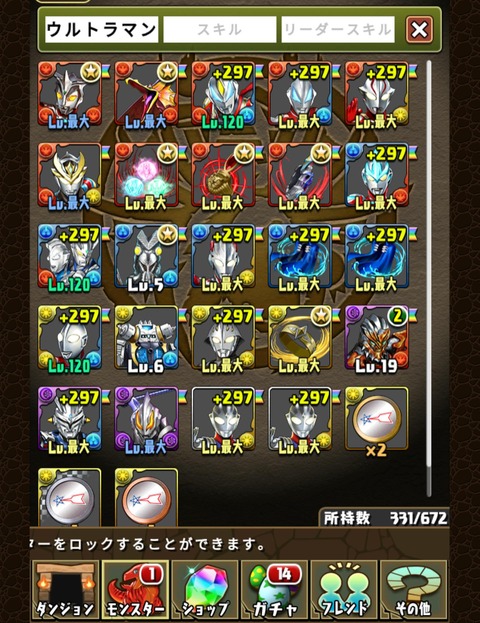Open the リーダースキル search field
This screenshot has height=623, width=480.
tap(338, 29)
